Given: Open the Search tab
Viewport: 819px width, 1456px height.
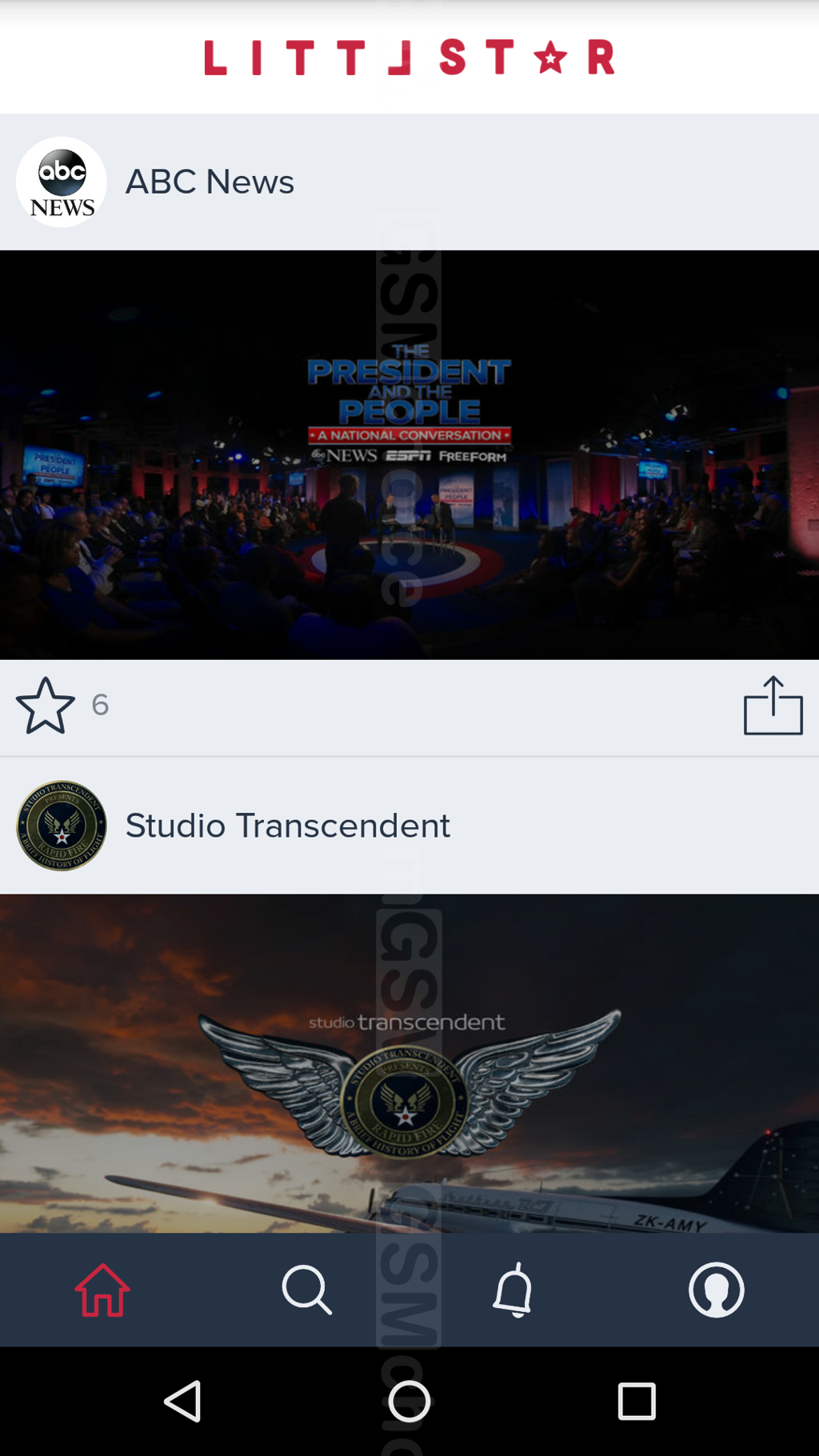Looking at the screenshot, I should pyautogui.click(x=307, y=1290).
